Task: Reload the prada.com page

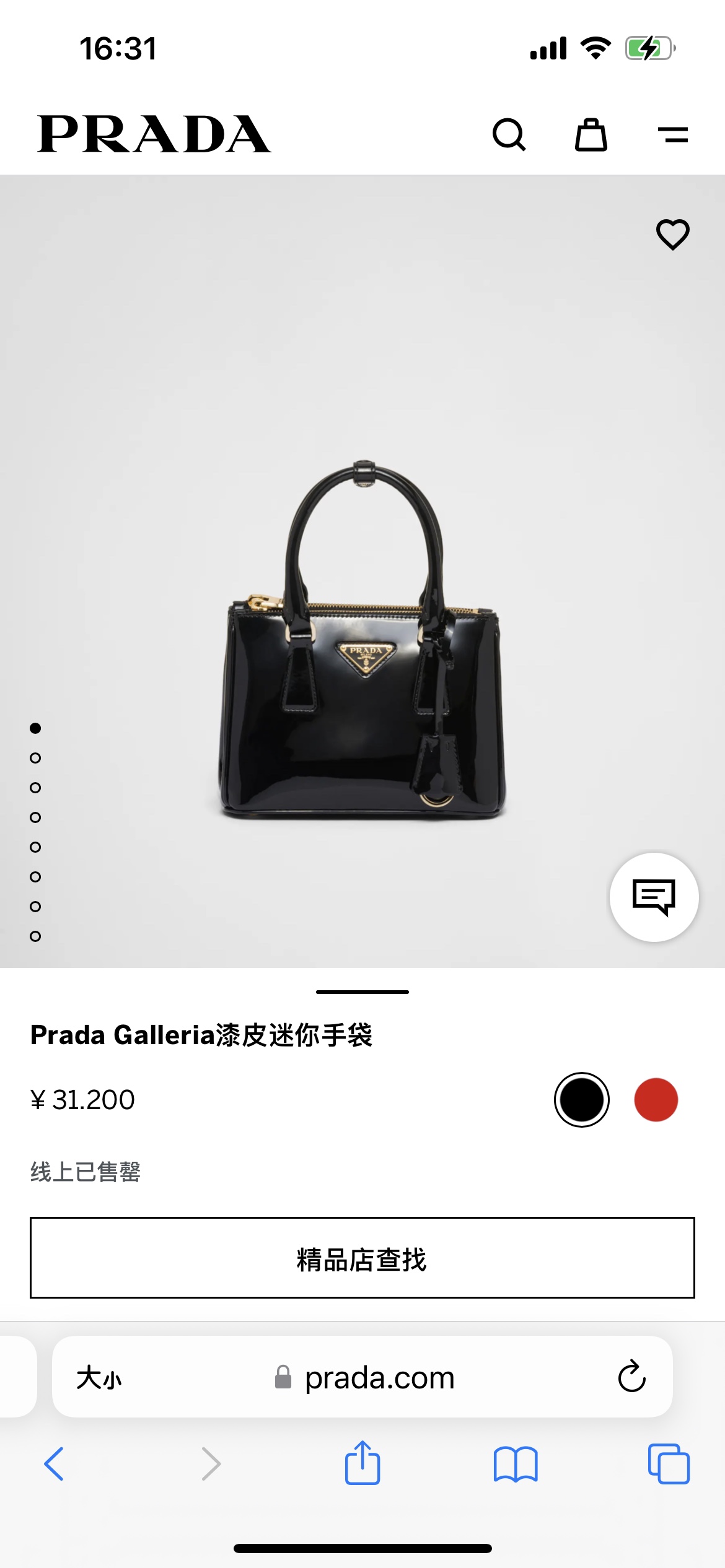Action: tap(631, 1377)
